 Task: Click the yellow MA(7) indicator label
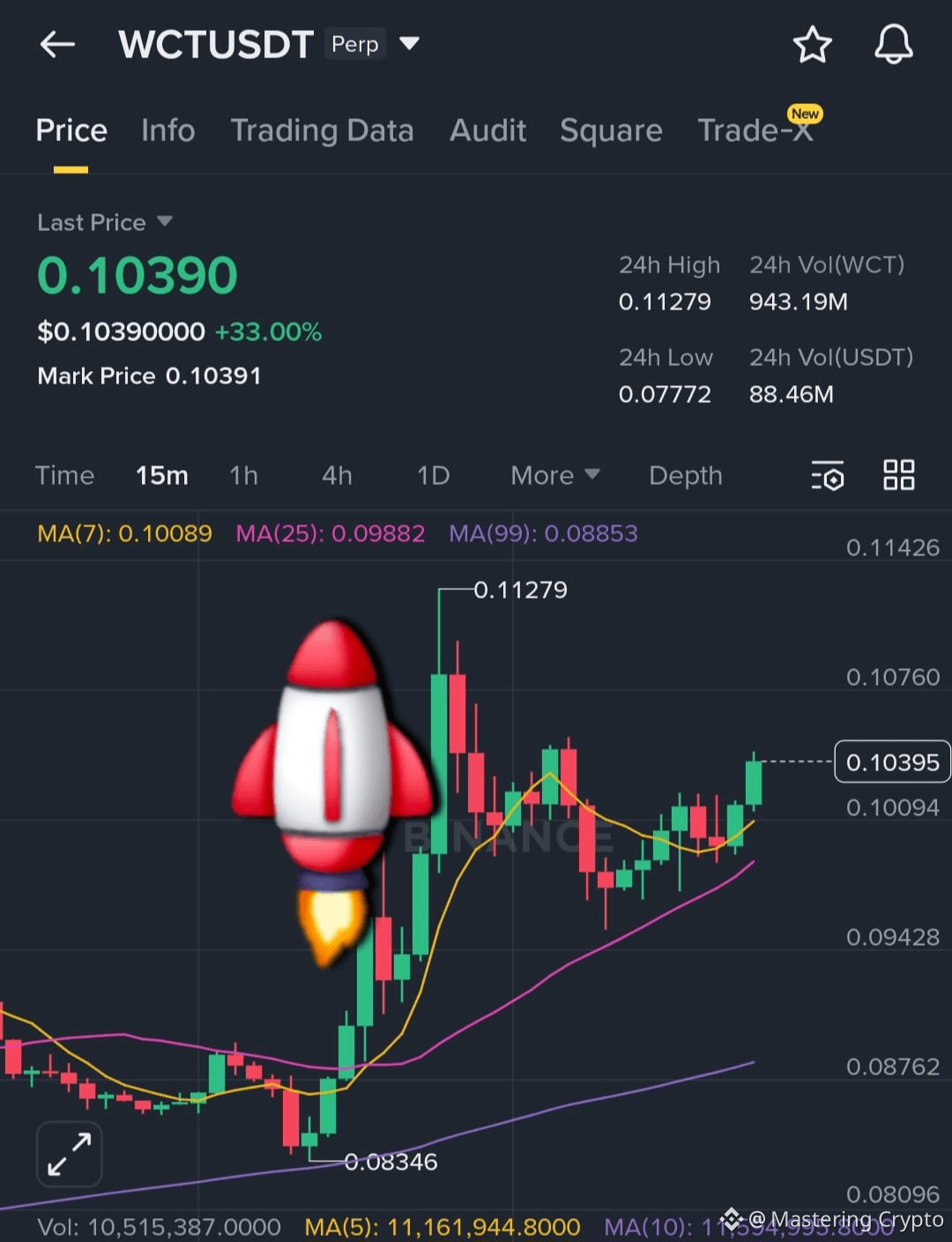coord(123,533)
